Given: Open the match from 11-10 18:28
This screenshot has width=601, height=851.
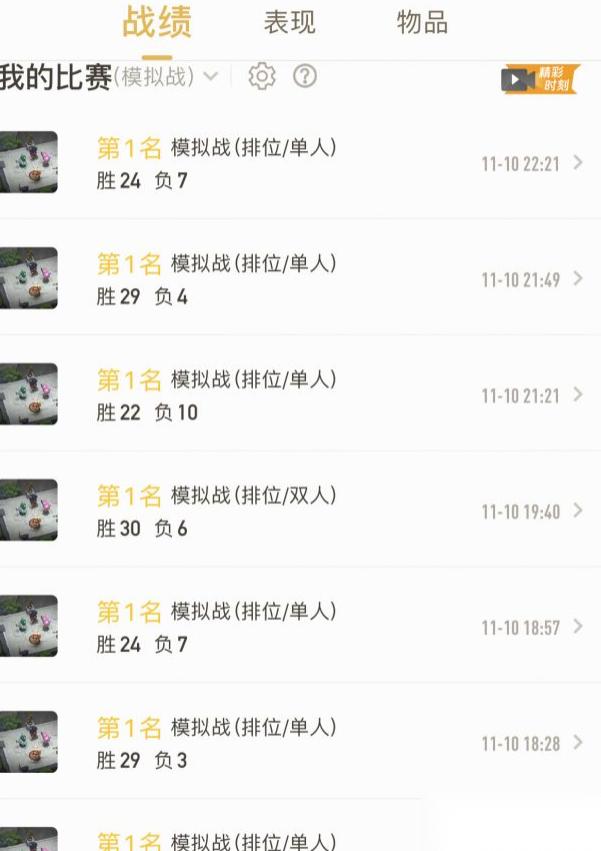Looking at the screenshot, I should pos(300,743).
